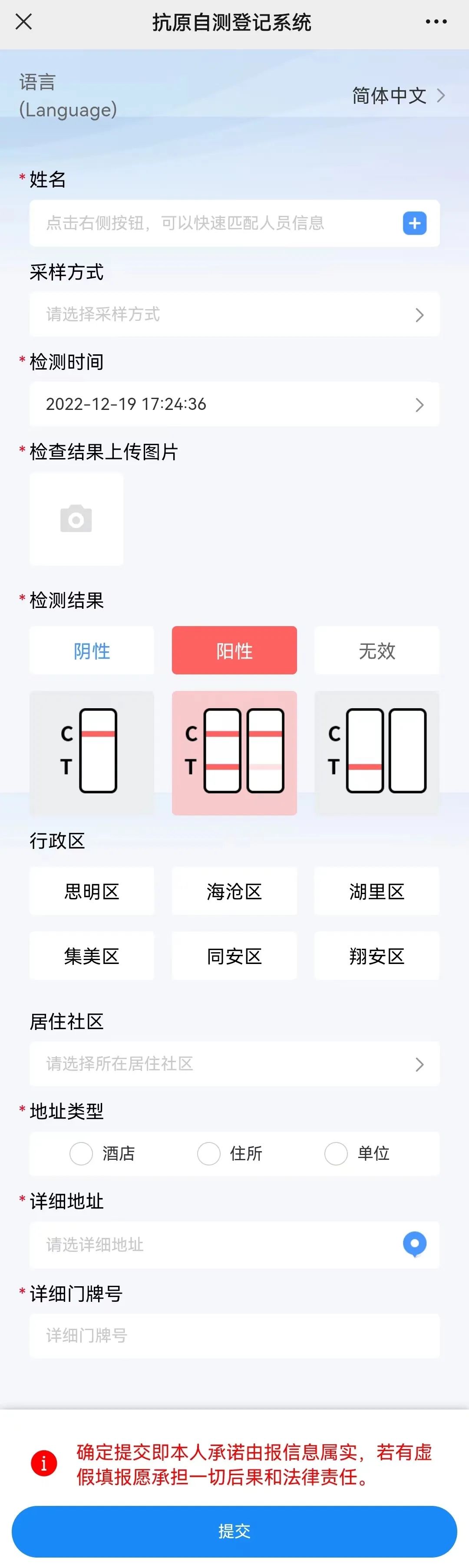Close the 抗原自测登记系统 page
This screenshot has width=469, height=1568.
(24, 23)
